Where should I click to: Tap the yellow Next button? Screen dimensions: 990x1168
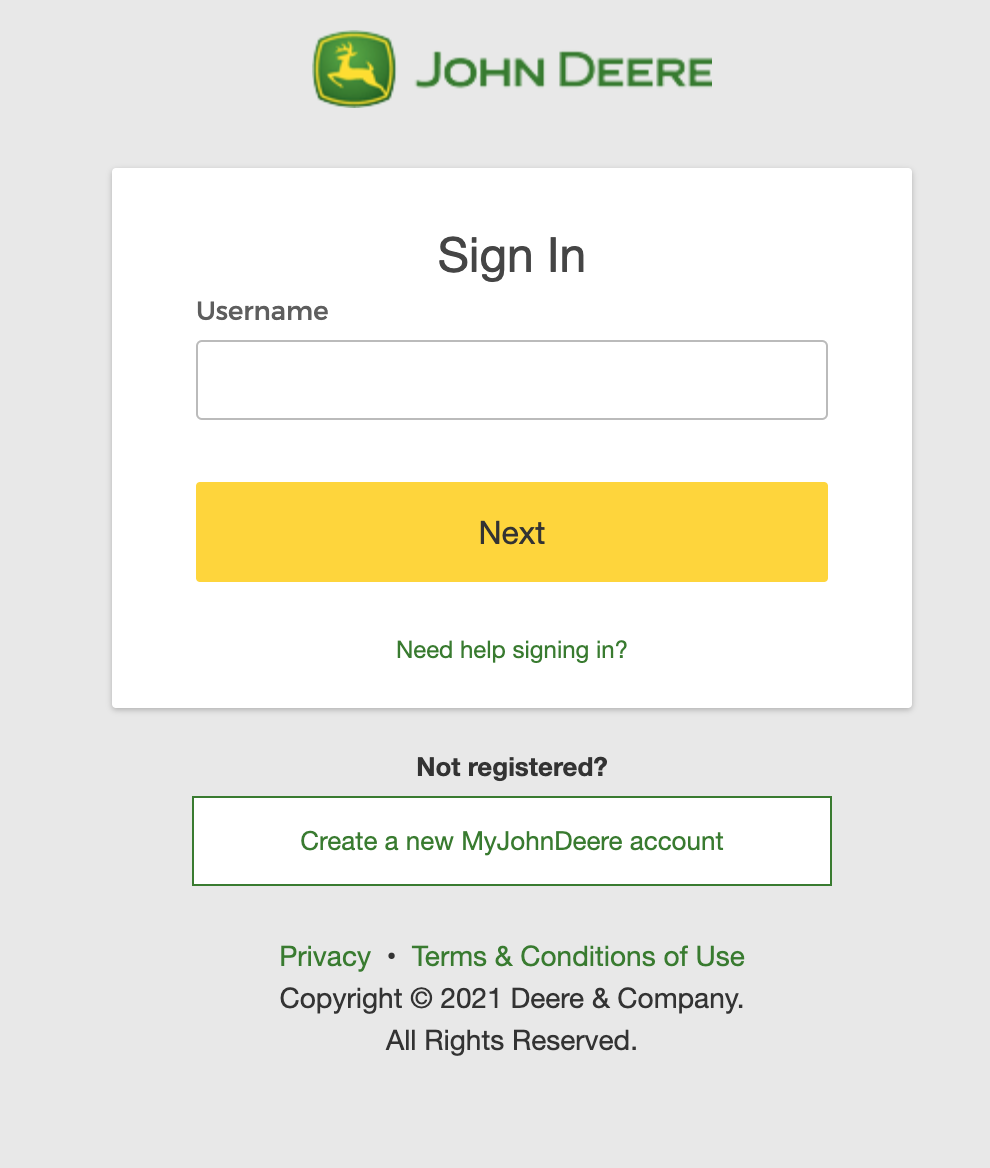click(511, 532)
